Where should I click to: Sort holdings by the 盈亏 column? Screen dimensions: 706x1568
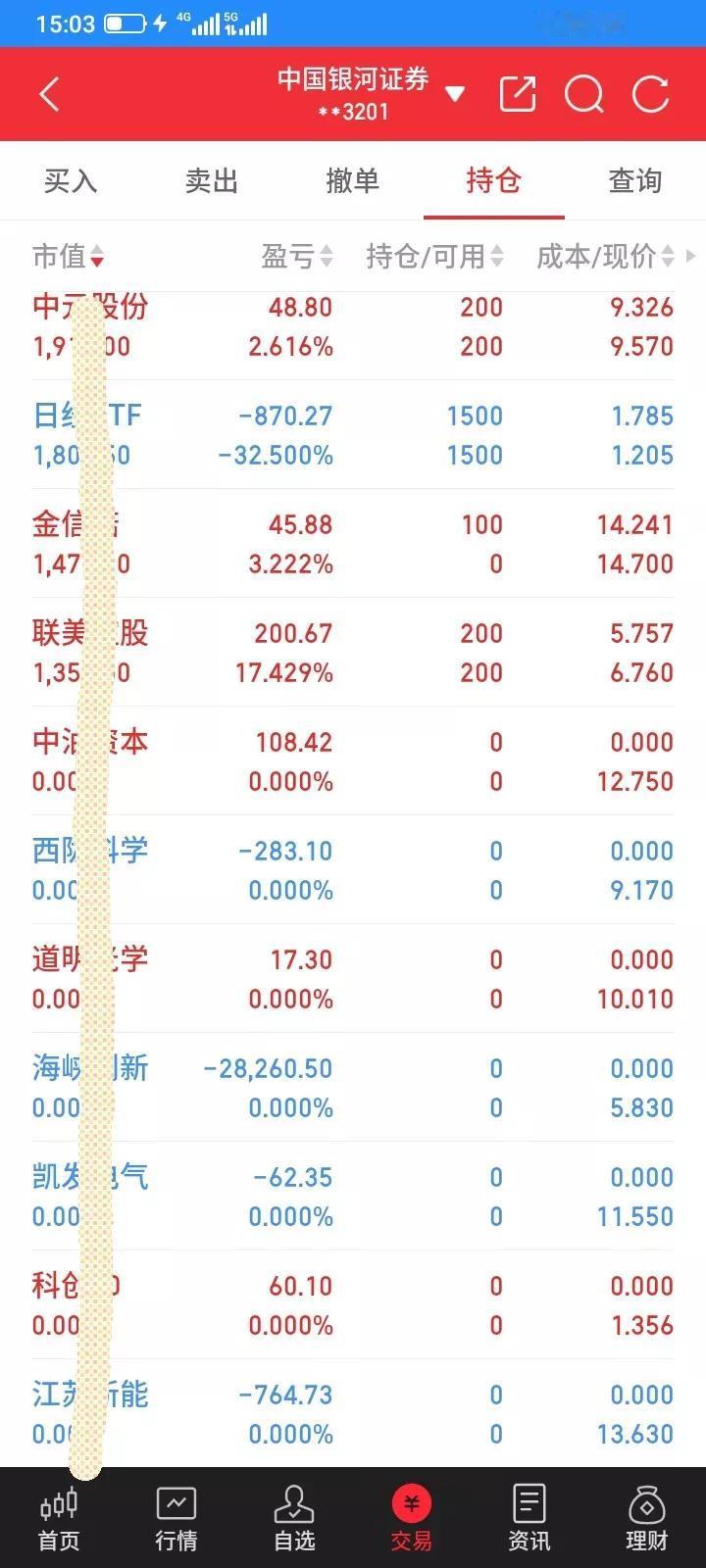[297, 257]
